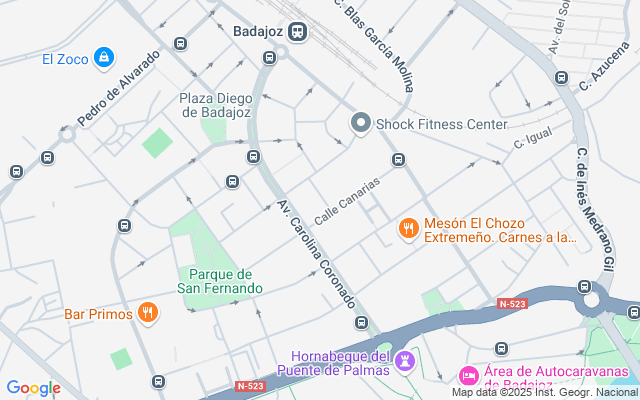
Task: Select the Parque de San Fernando label
Action: click(220, 281)
